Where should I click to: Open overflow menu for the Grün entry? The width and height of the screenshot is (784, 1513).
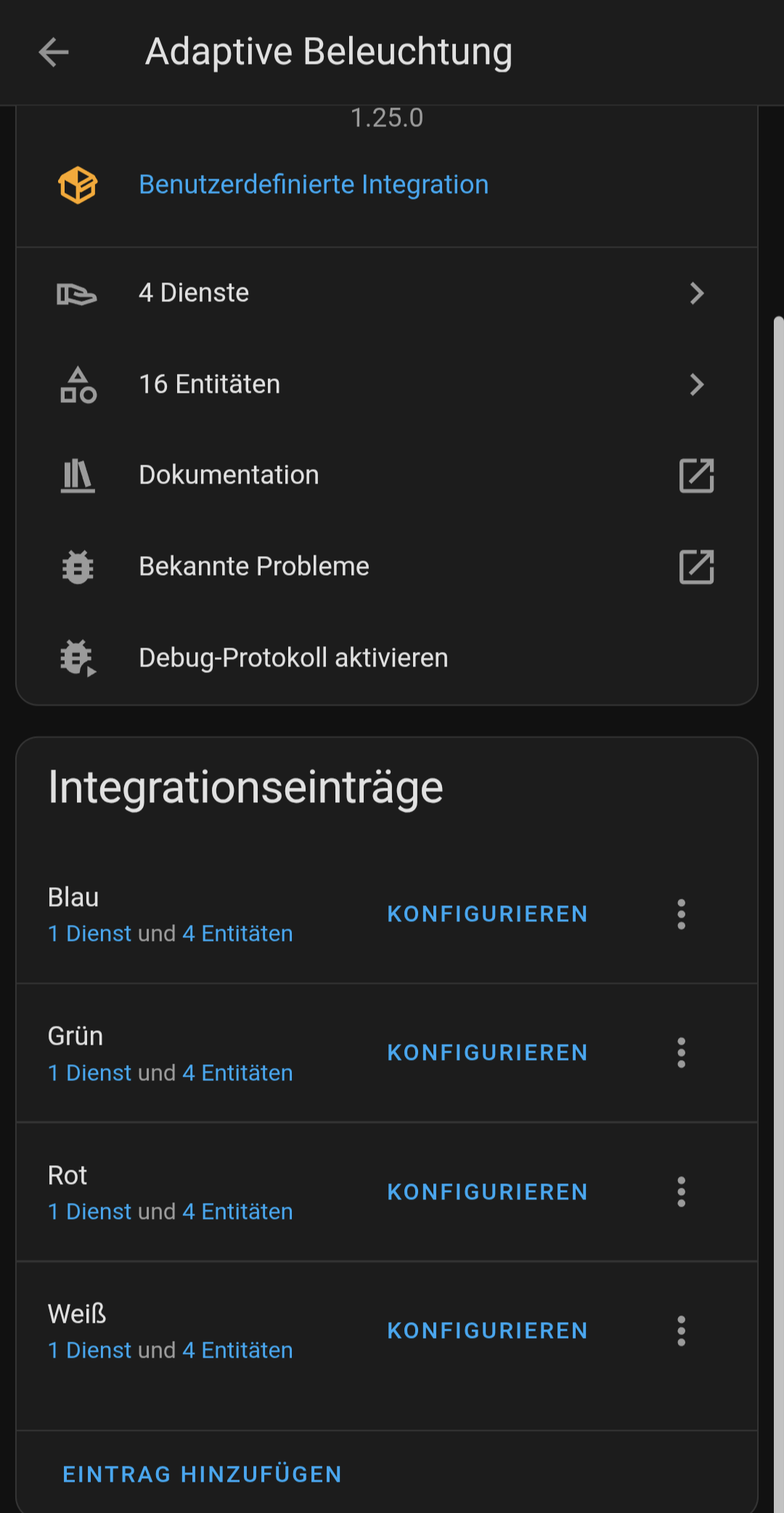coord(681,1053)
